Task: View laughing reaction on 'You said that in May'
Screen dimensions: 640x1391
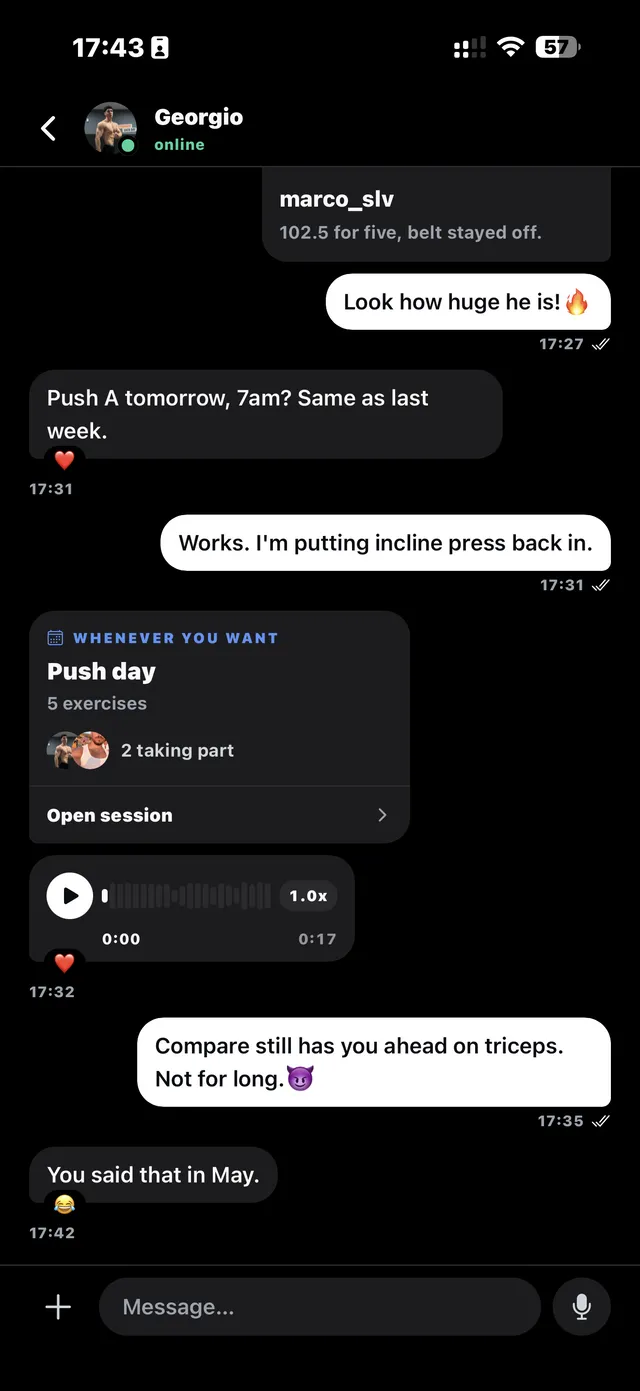Action: coord(64,1205)
